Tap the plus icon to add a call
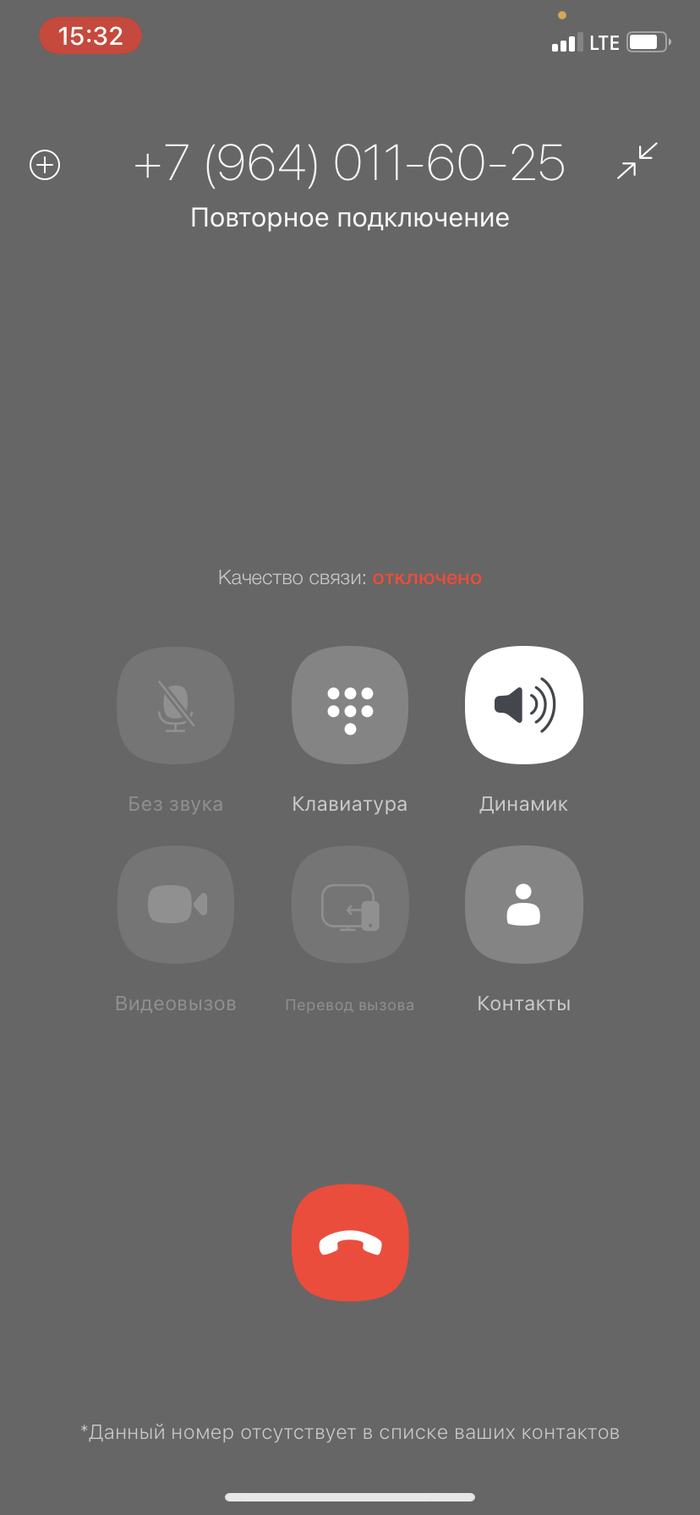The height and width of the screenshot is (1515, 700). point(45,165)
